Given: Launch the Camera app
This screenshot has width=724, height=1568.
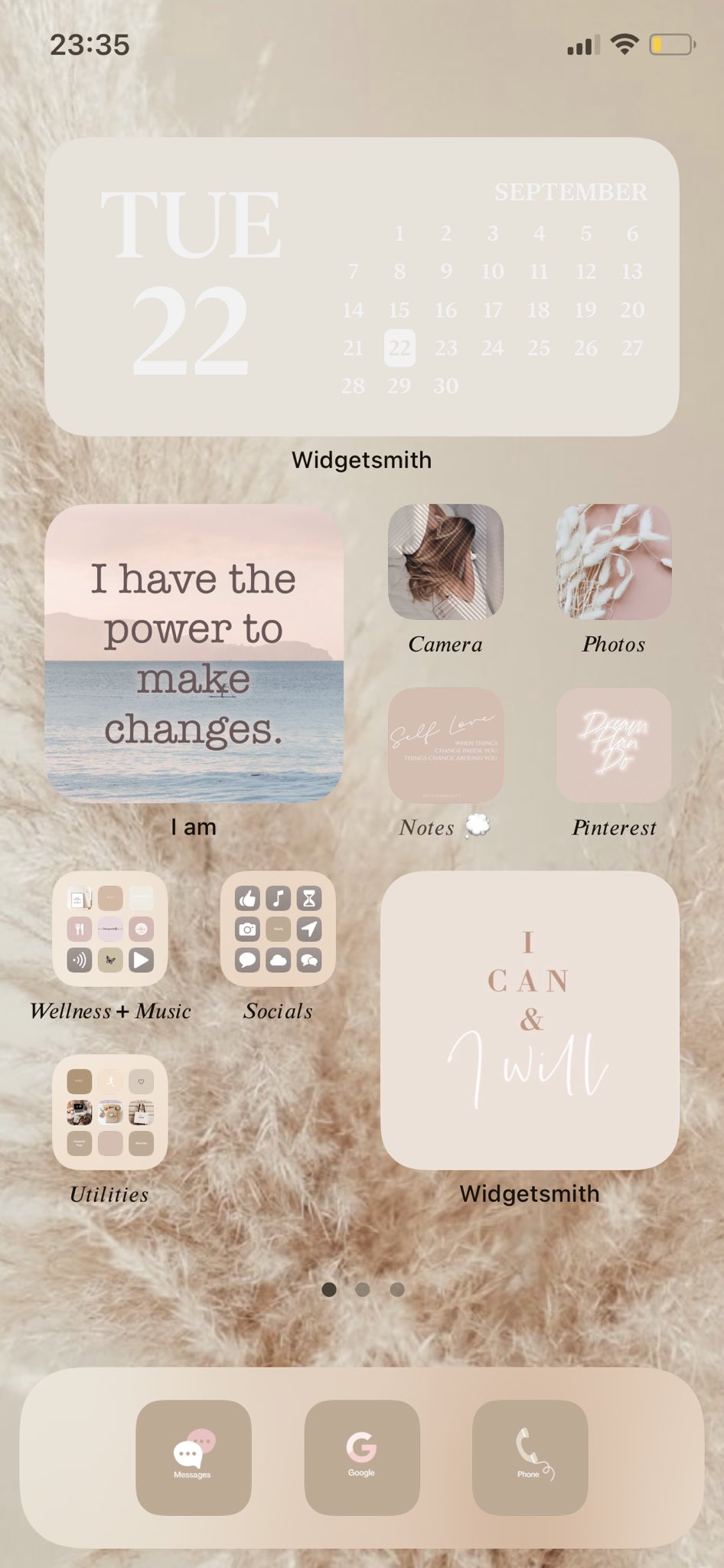Looking at the screenshot, I should (445, 561).
